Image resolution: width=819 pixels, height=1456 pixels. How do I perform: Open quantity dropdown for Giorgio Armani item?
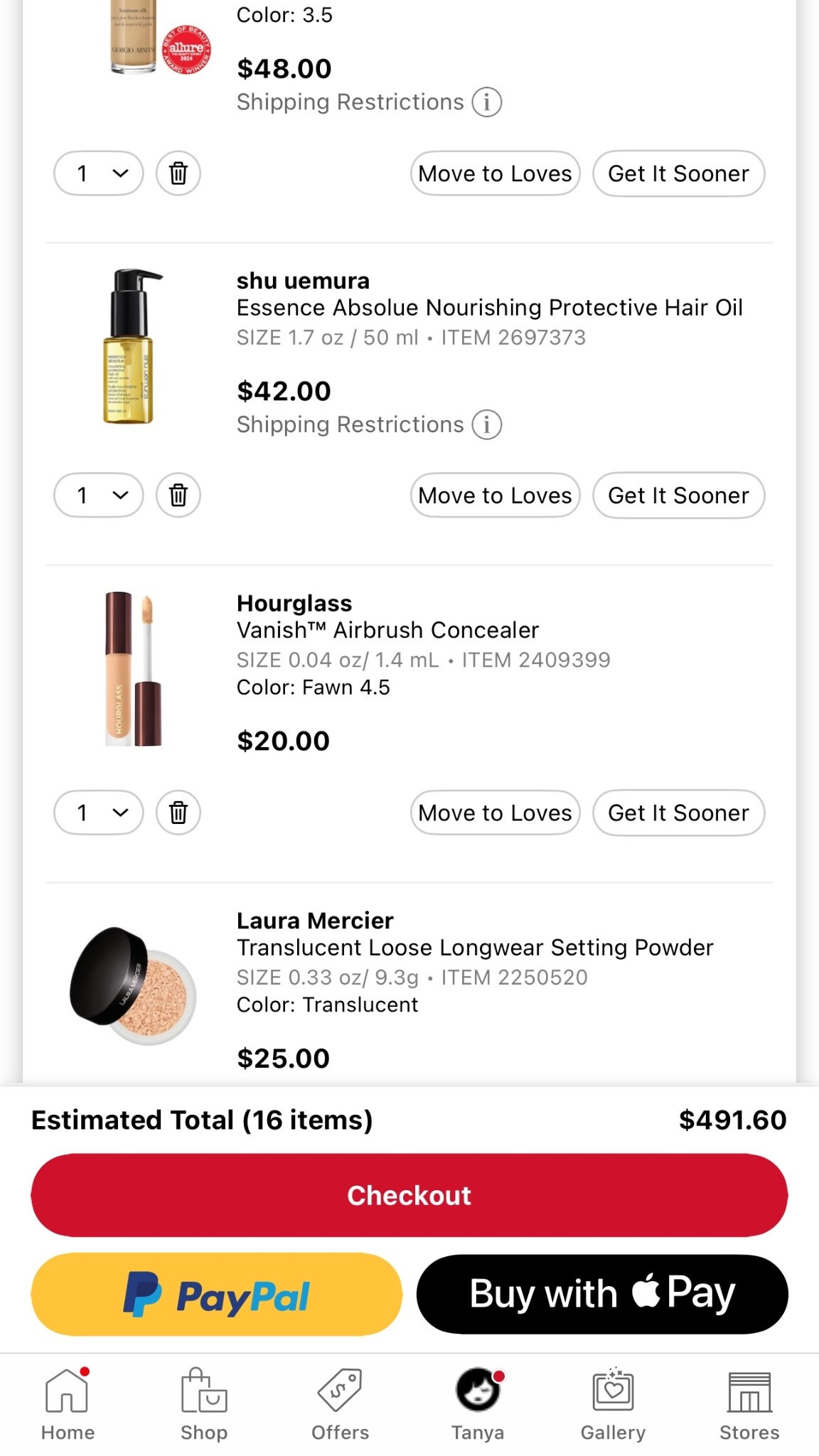point(97,173)
